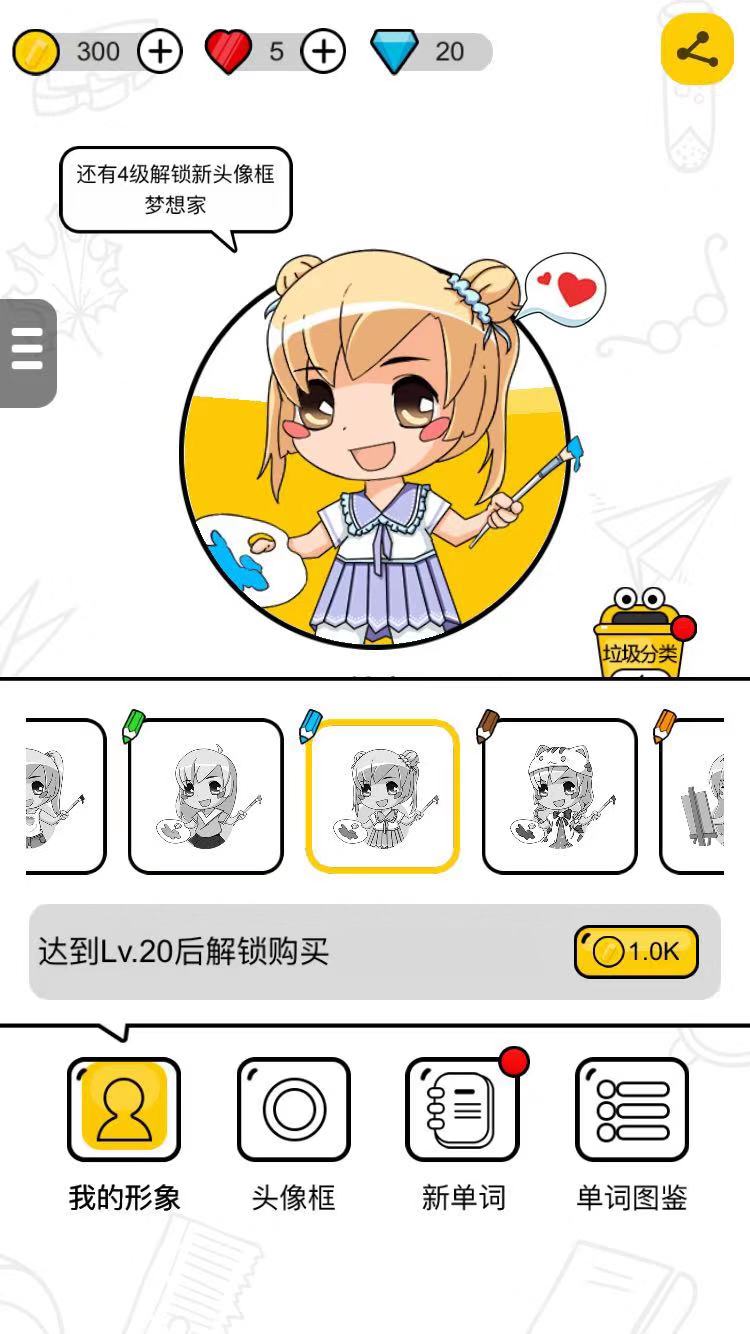The image size is (750, 1334).
Task: Share using the yellow share icon
Action: point(697,48)
